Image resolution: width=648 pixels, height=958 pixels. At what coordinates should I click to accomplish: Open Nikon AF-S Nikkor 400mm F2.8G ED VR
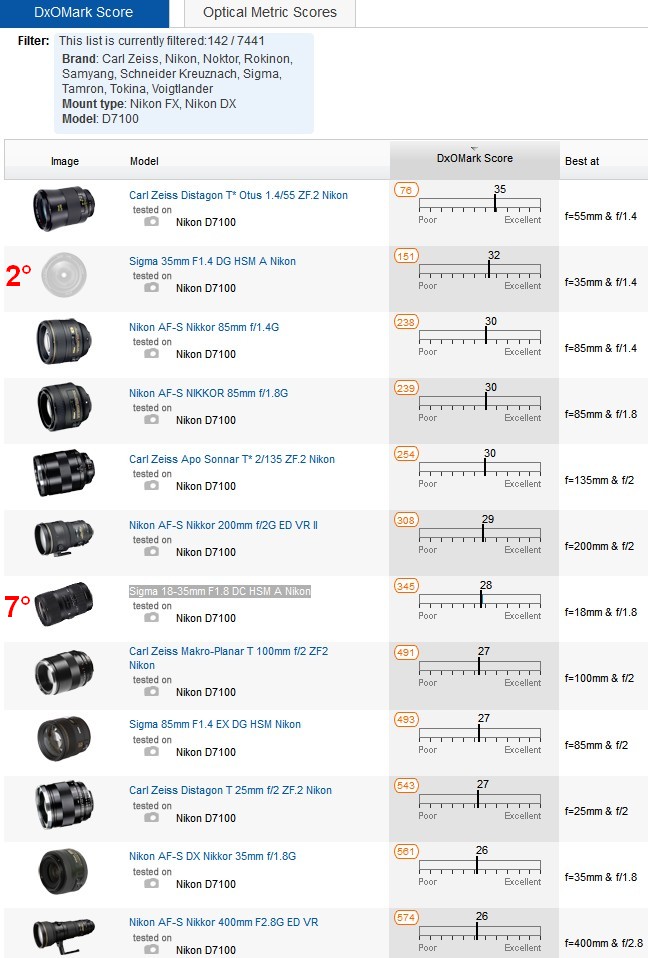point(223,922)
